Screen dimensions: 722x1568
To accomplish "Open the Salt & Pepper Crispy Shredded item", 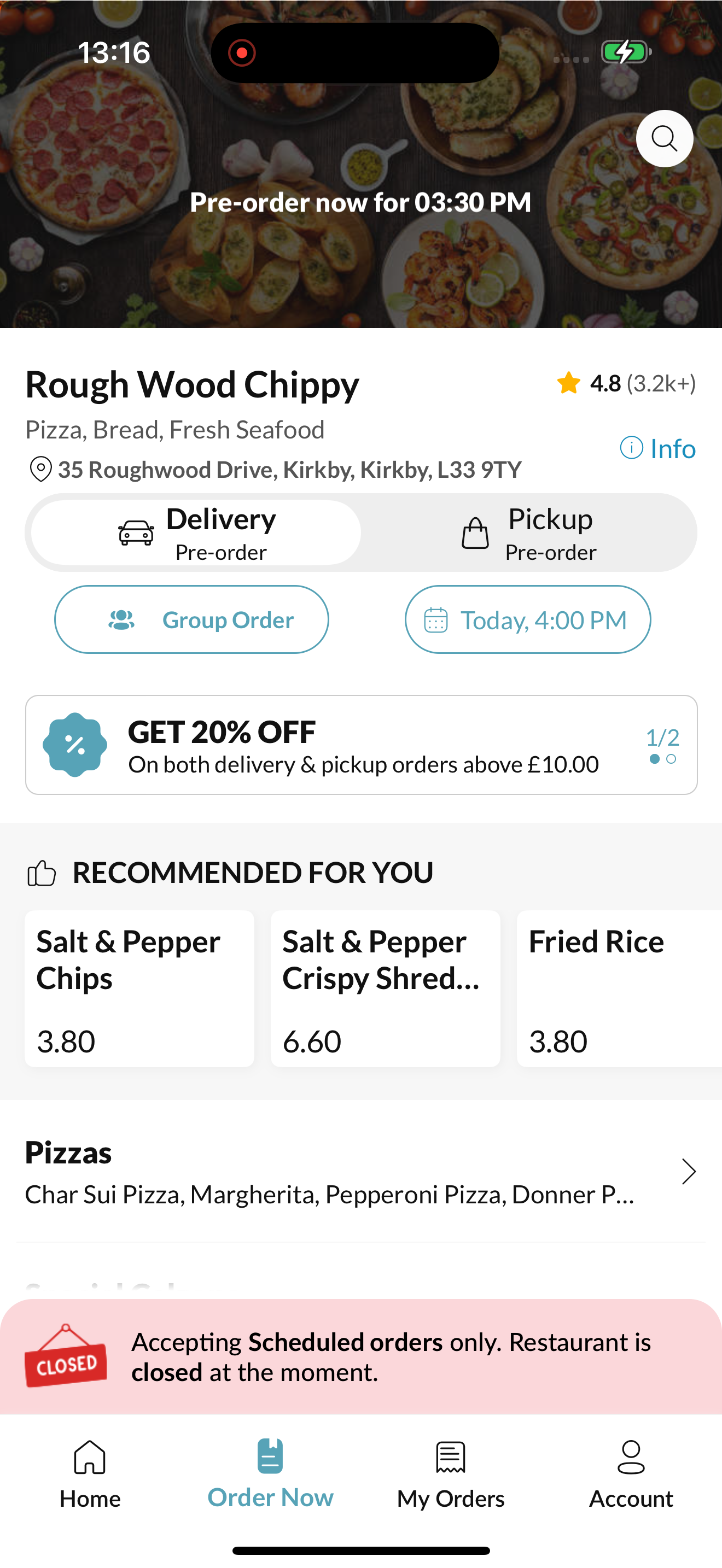I will click(386, 988).
